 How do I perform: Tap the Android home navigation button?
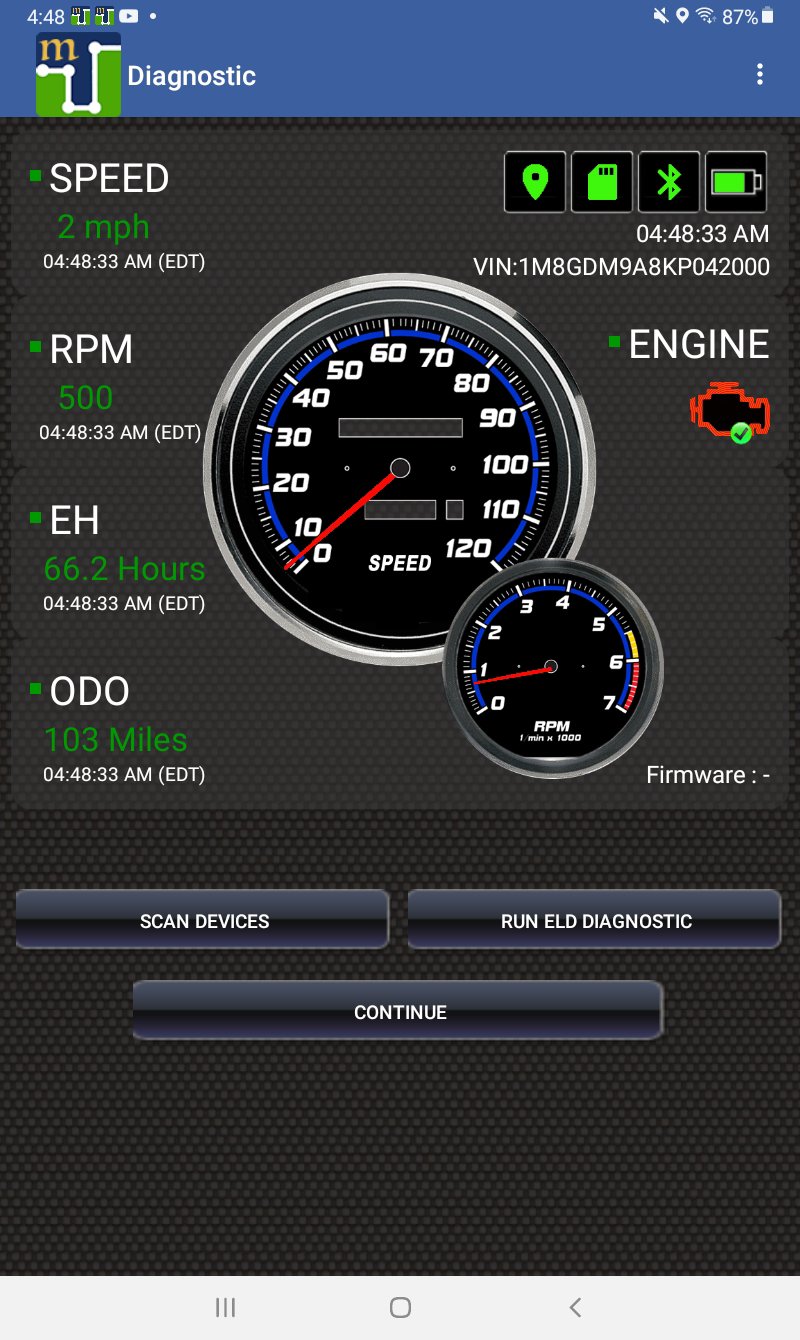coord(399,1306)
